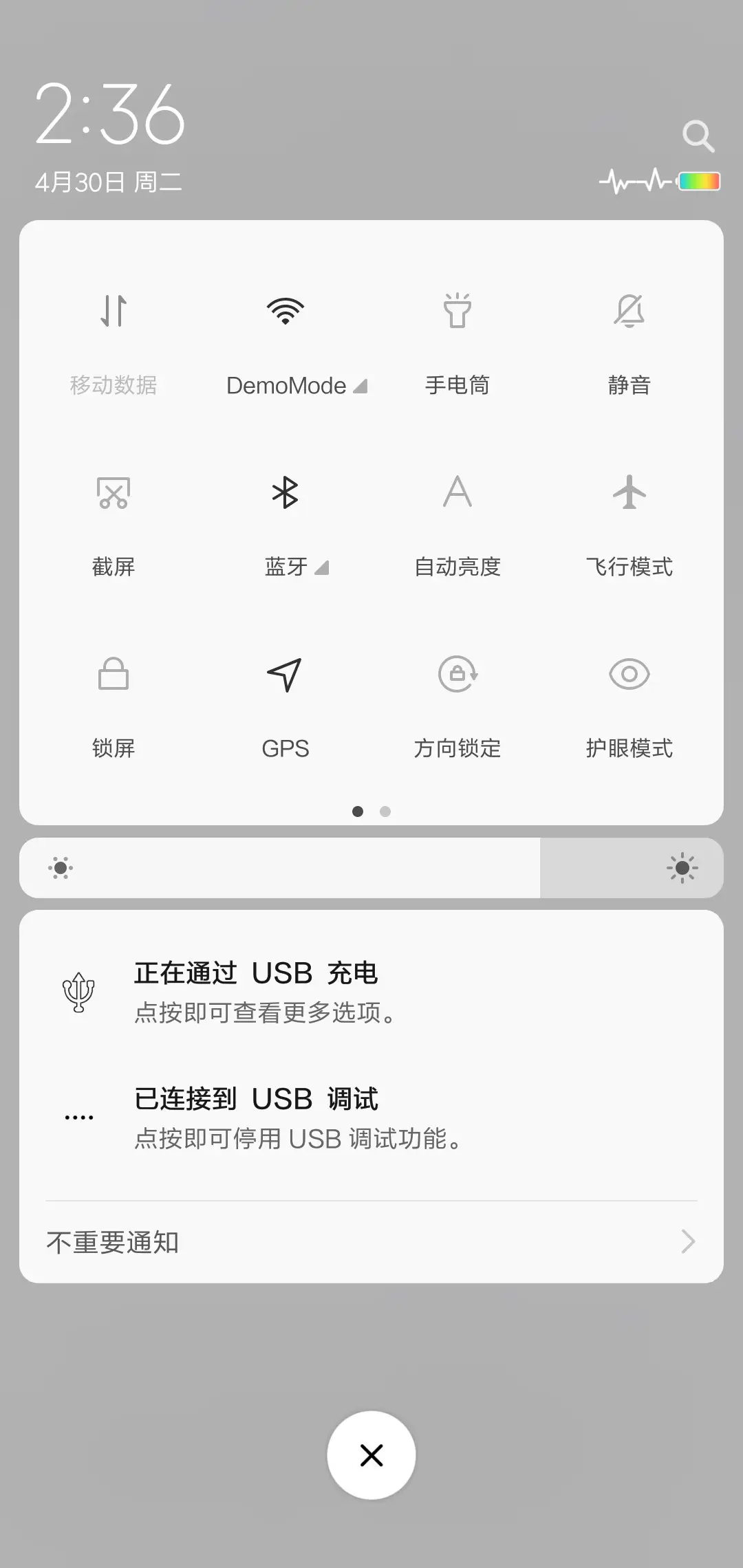This screenshot has width=743, height=1568.
Task: Tap the mobile data (移动数据) tile
Action: (x=114, y=337)
